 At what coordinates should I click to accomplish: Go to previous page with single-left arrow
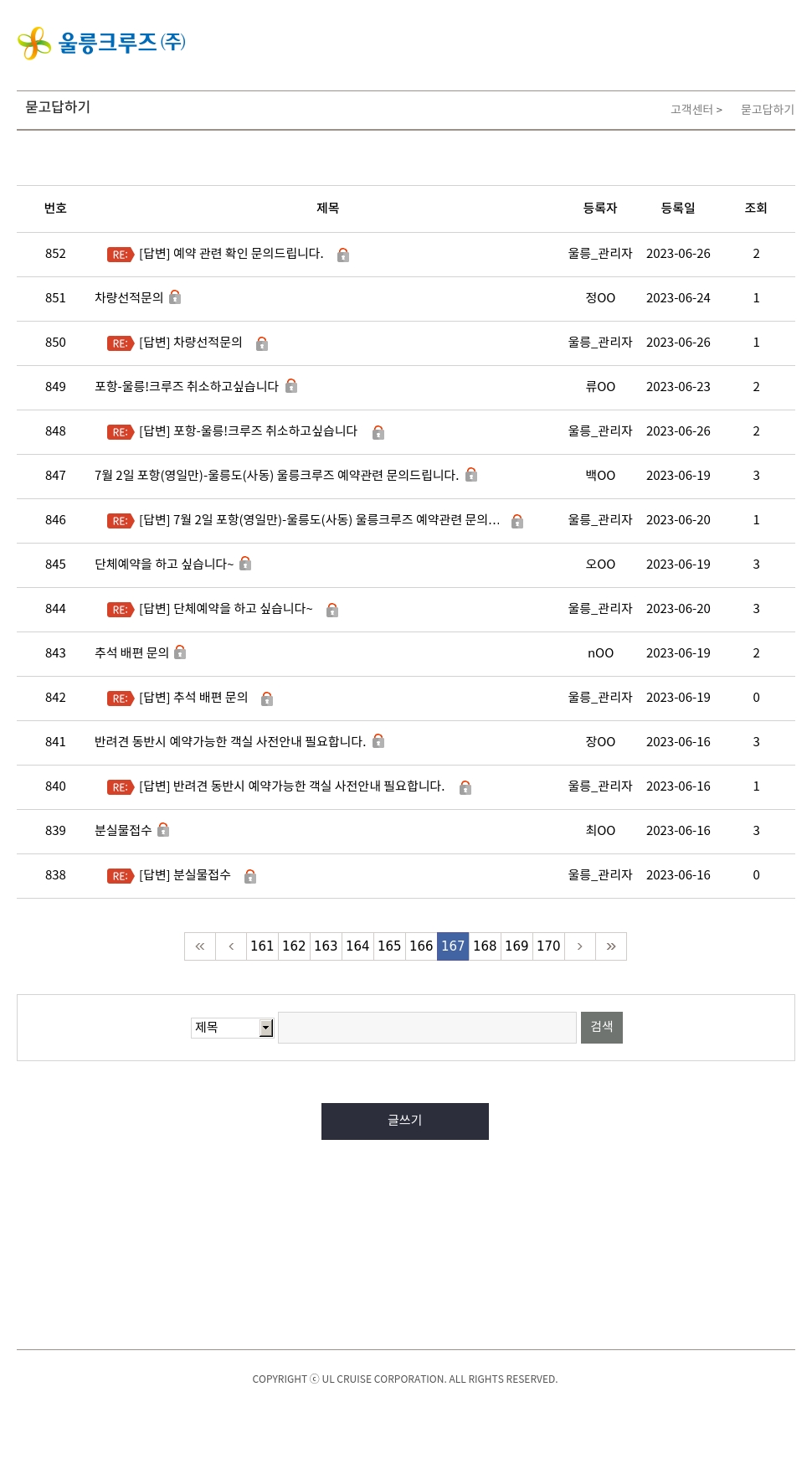point(231,946)
